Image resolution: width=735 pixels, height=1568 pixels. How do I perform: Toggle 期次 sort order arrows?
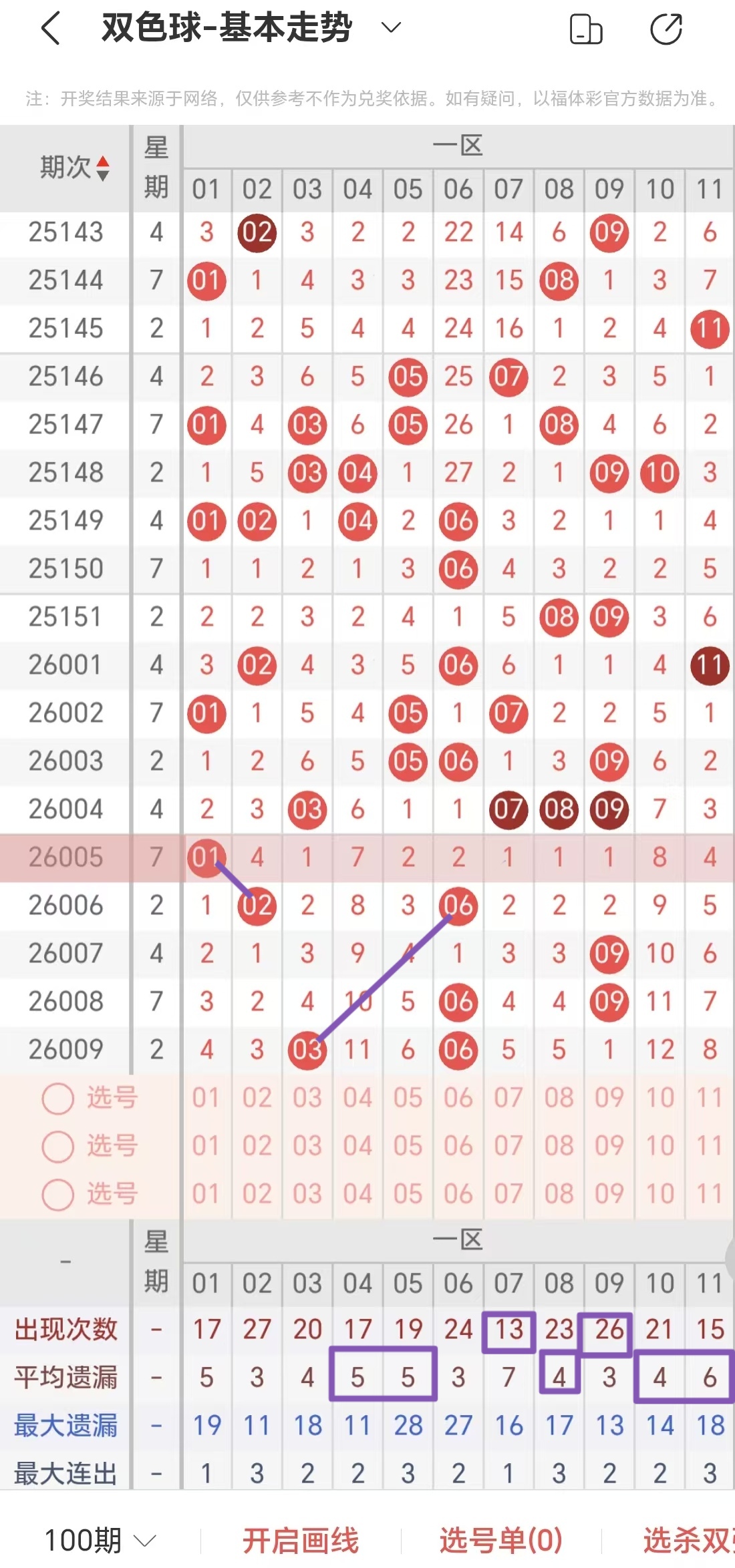point(102,168)
